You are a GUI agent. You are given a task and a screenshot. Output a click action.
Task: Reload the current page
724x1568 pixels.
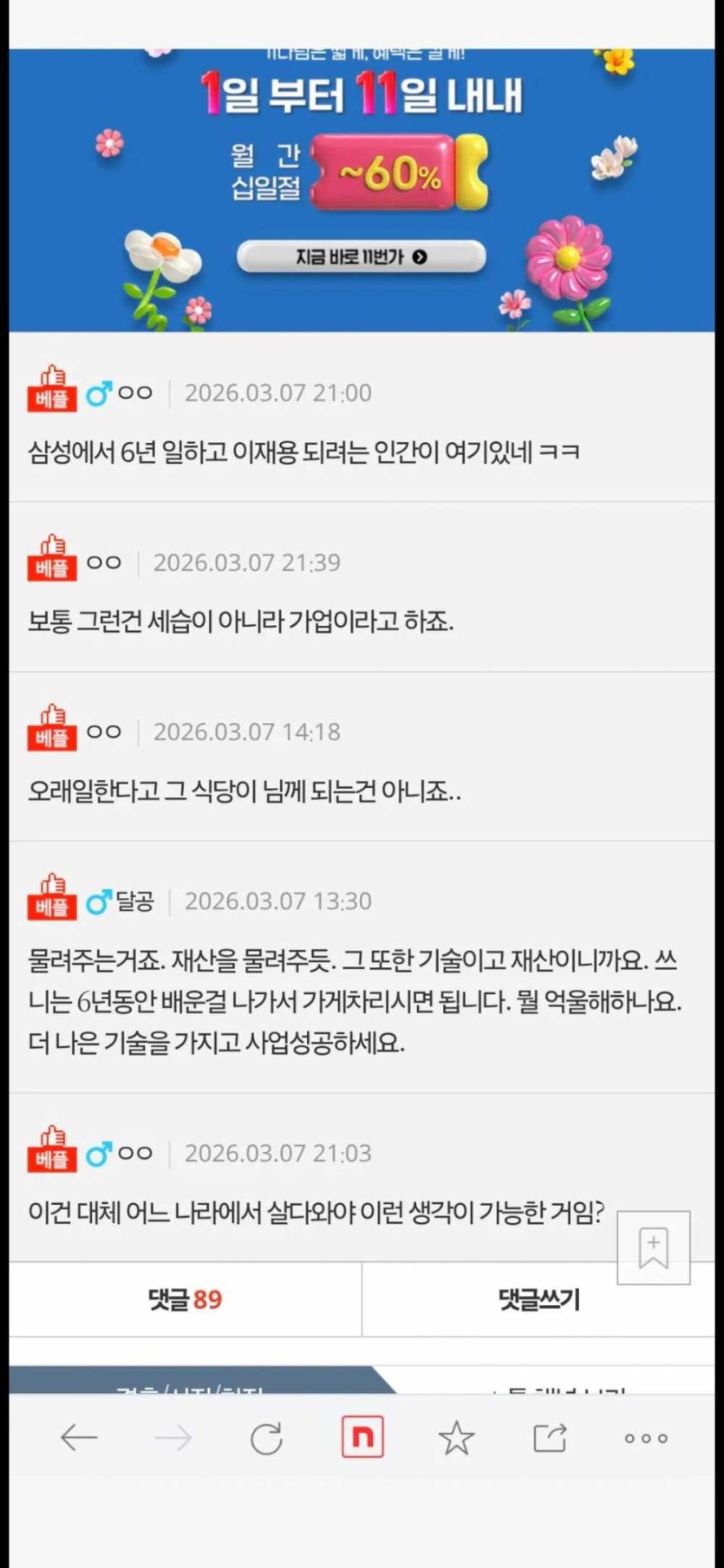click(266, 1438)
